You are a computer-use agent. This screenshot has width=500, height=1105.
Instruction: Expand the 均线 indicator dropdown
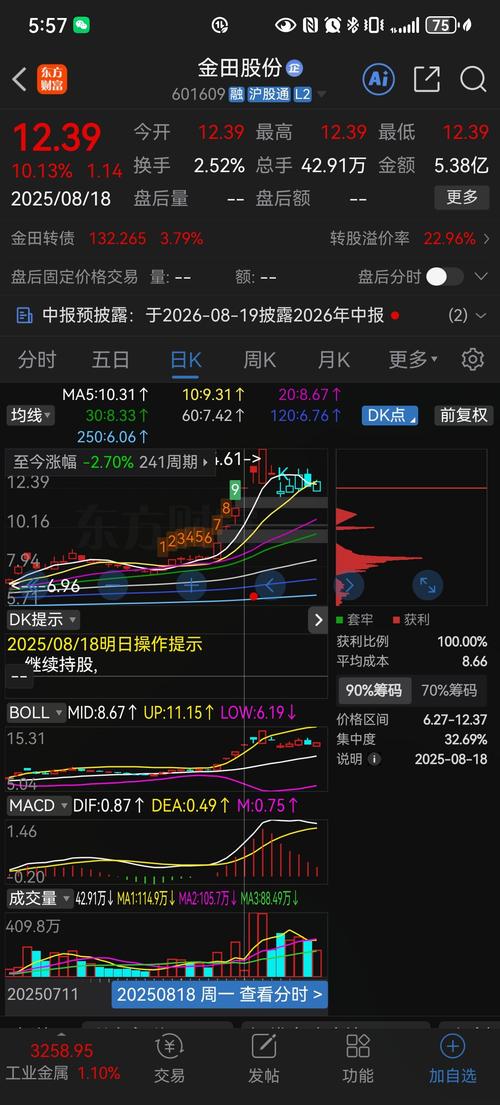pyautogui.click(x=31, y=416)
